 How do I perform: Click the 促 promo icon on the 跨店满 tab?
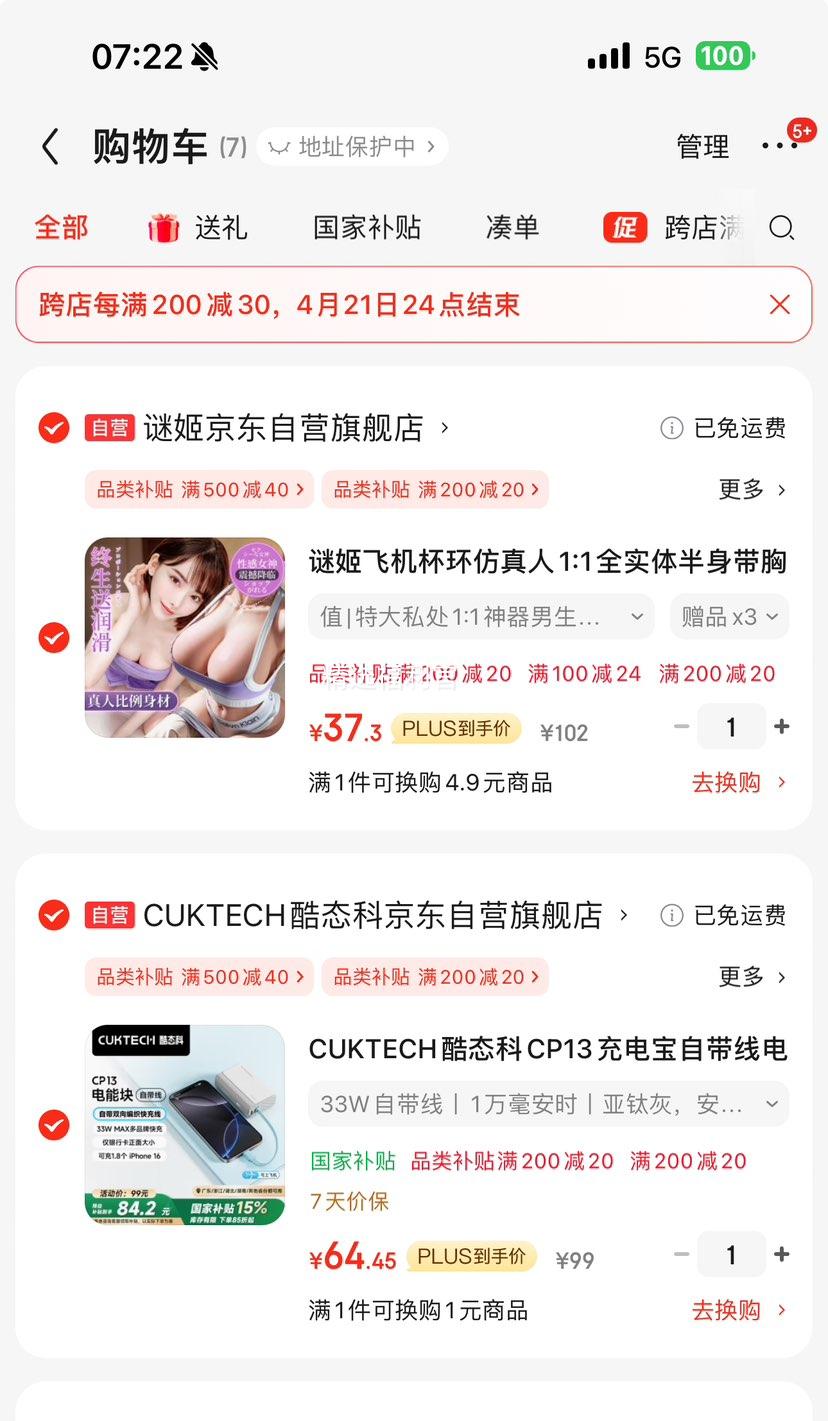(625, 228)
